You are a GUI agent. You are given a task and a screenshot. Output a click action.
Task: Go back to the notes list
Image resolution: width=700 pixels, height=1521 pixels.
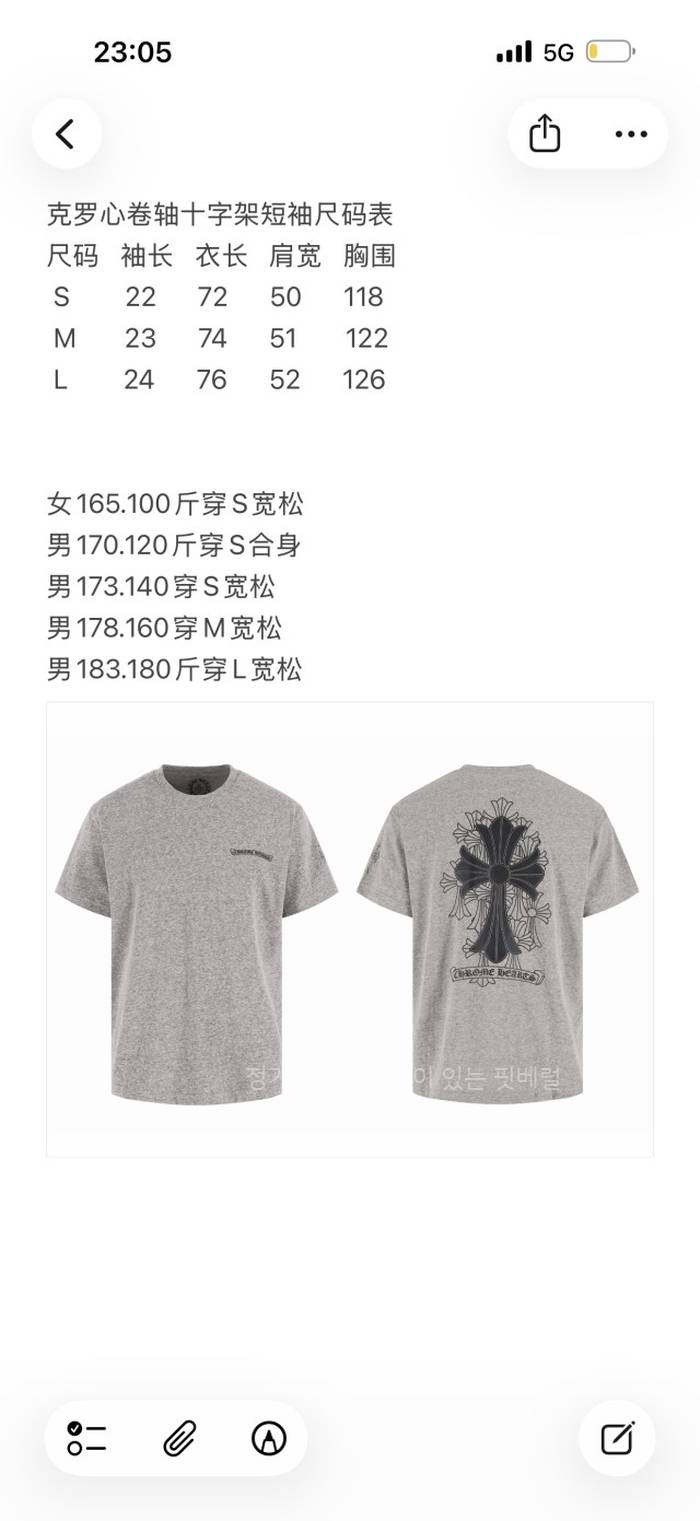pos(66,134)
